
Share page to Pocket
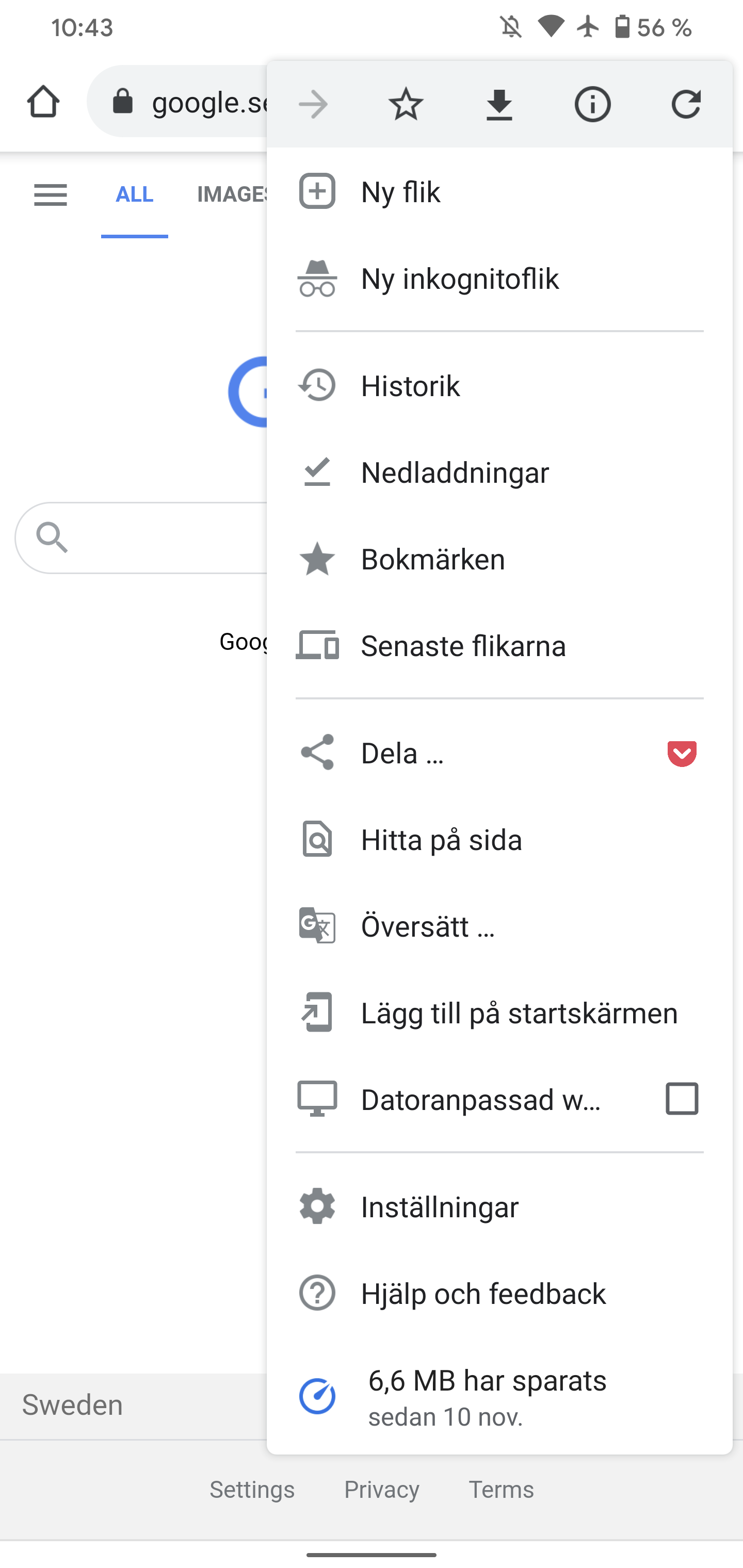pyautogui.click(x=682, y=753)
